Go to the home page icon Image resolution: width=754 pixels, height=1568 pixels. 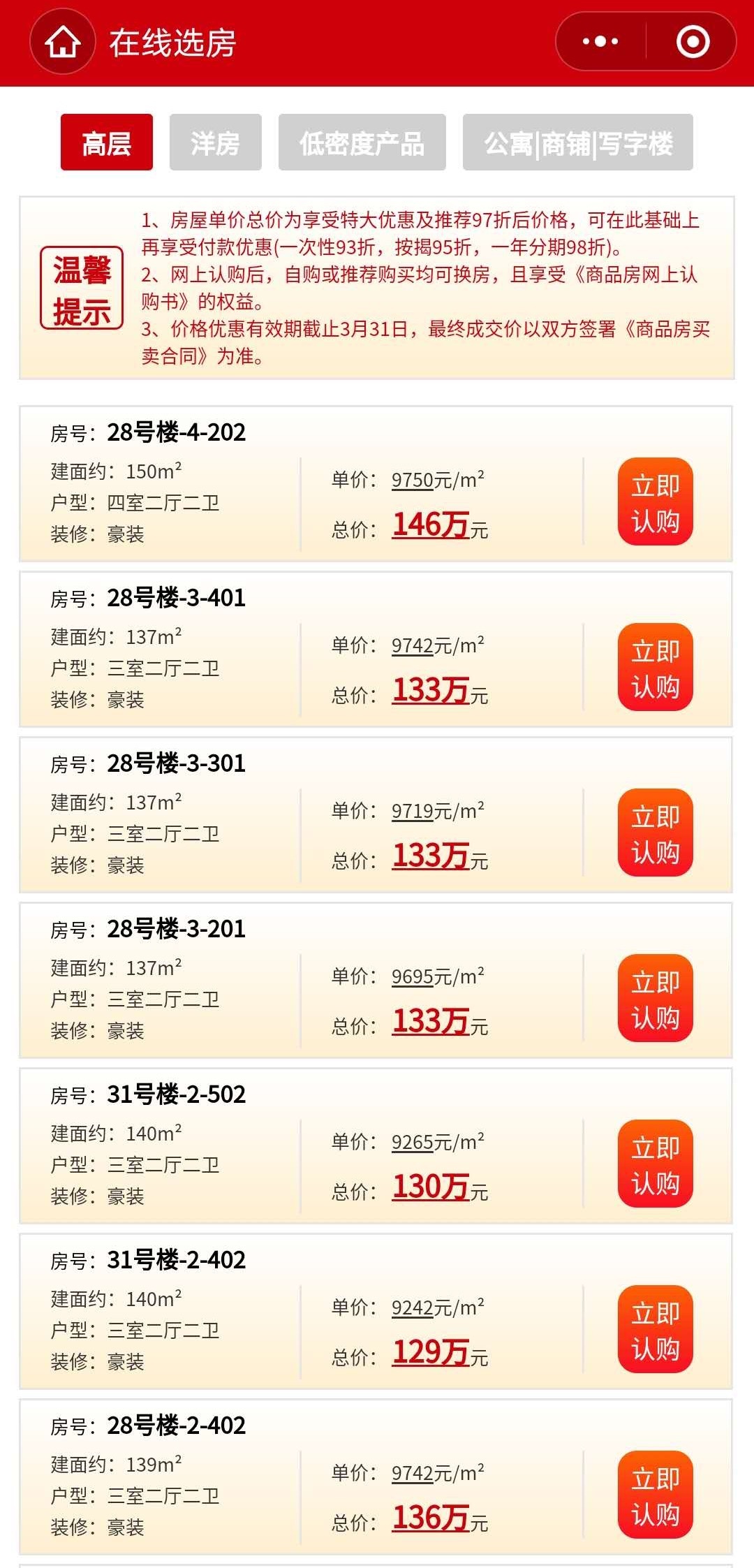(63, 42)
